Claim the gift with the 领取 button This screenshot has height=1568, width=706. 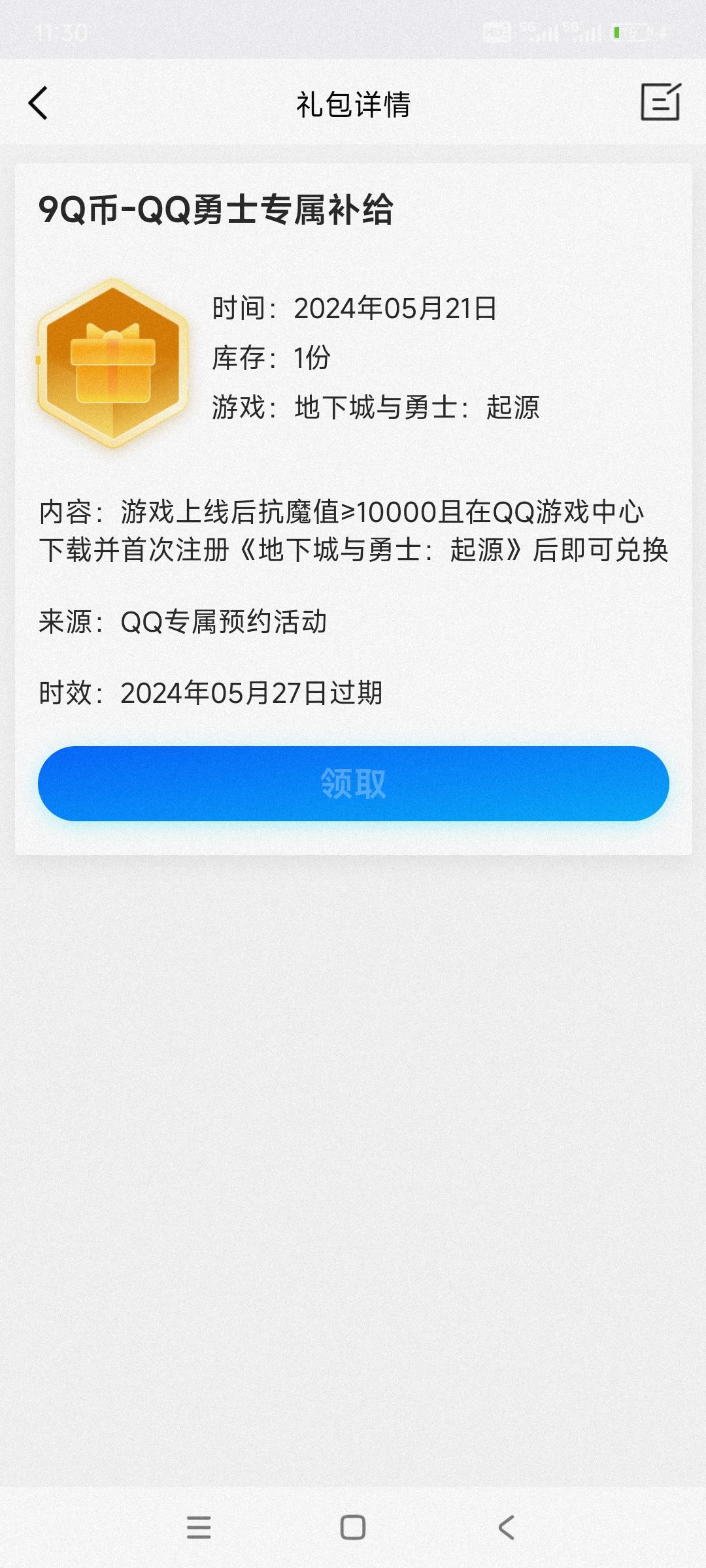coord(353,783)
